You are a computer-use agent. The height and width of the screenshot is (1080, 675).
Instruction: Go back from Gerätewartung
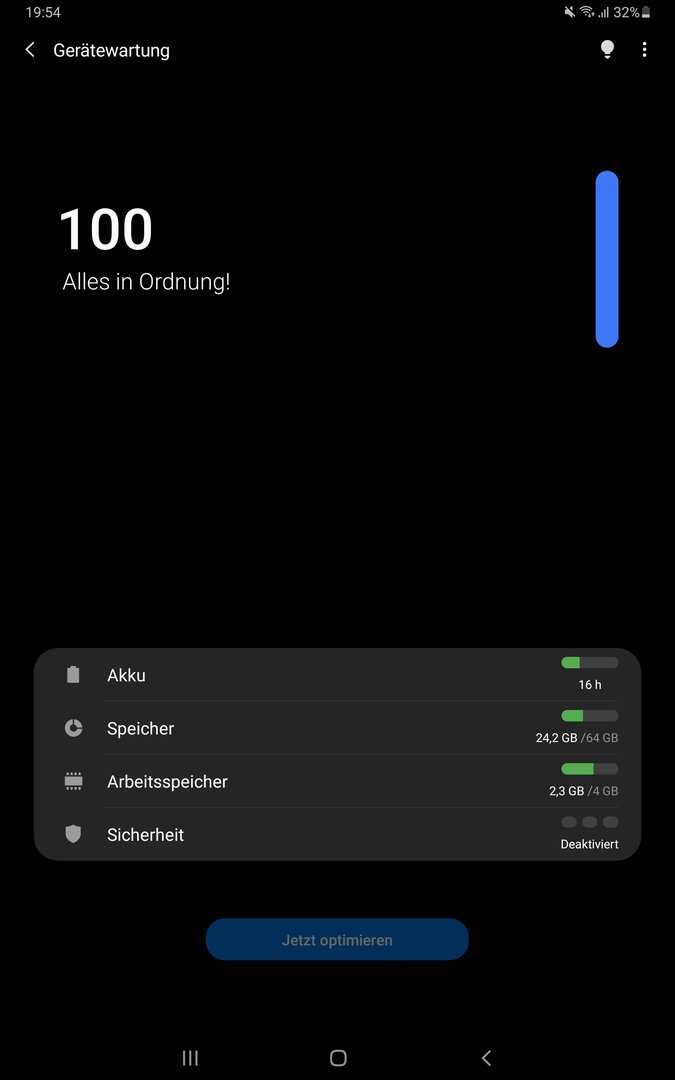pyautogui.click(x=30, y=50)
